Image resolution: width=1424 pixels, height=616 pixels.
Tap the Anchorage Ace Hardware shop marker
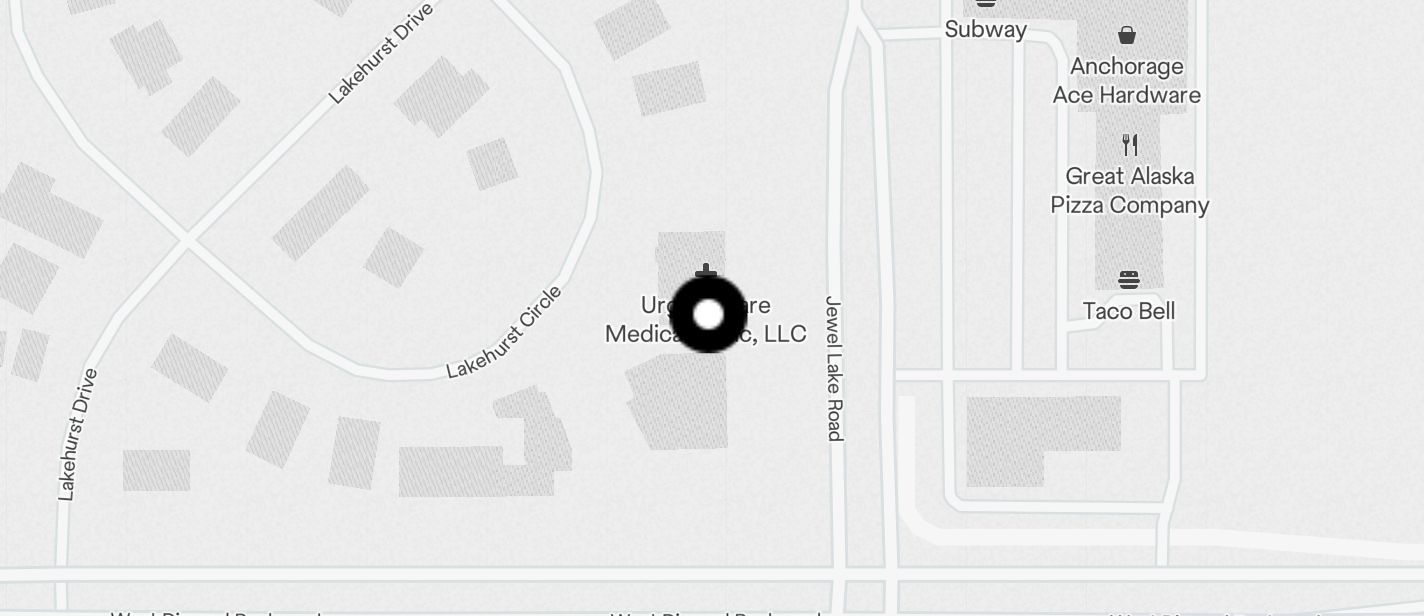coord(1127,36)
